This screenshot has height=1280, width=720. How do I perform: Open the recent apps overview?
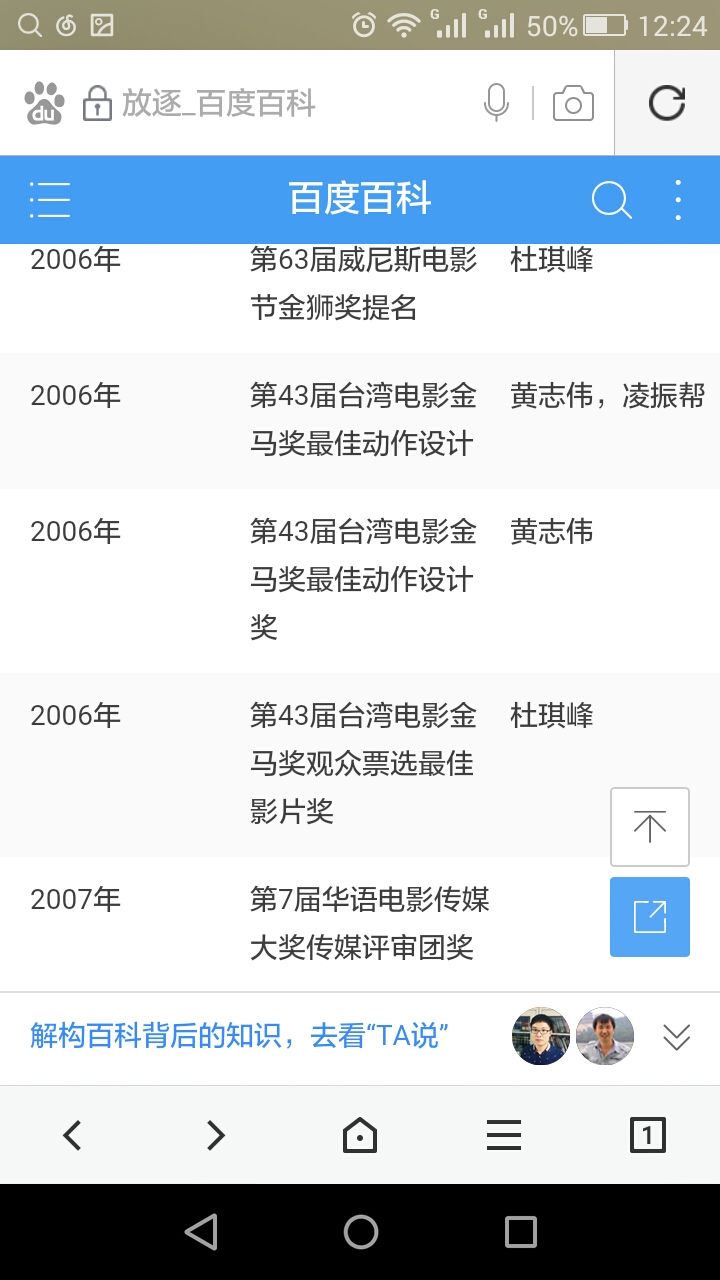pos(521,1232)
